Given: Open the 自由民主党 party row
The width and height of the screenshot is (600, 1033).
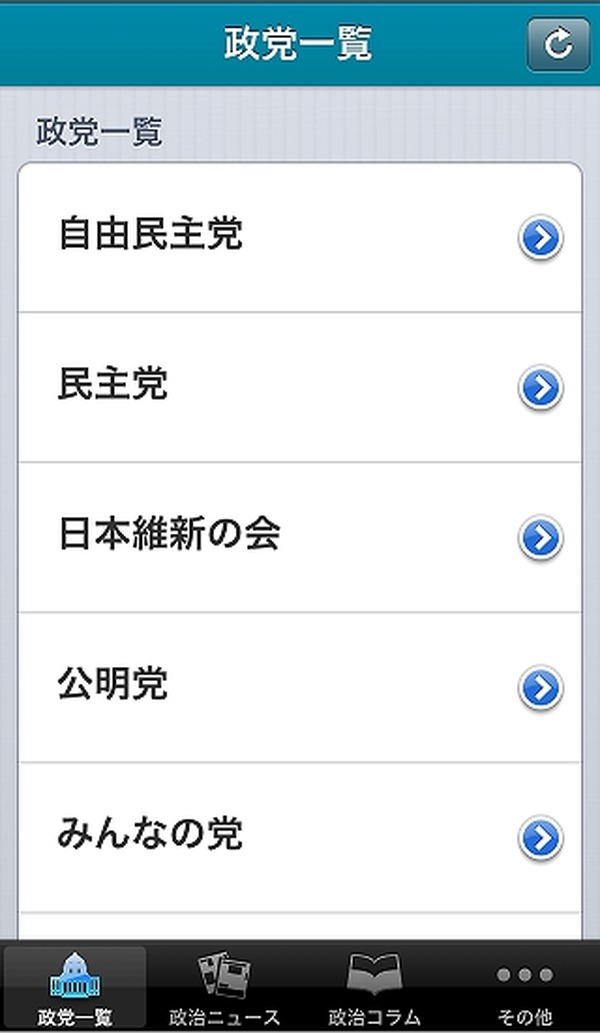Looking at the screenshot, I should click(299, 237).
